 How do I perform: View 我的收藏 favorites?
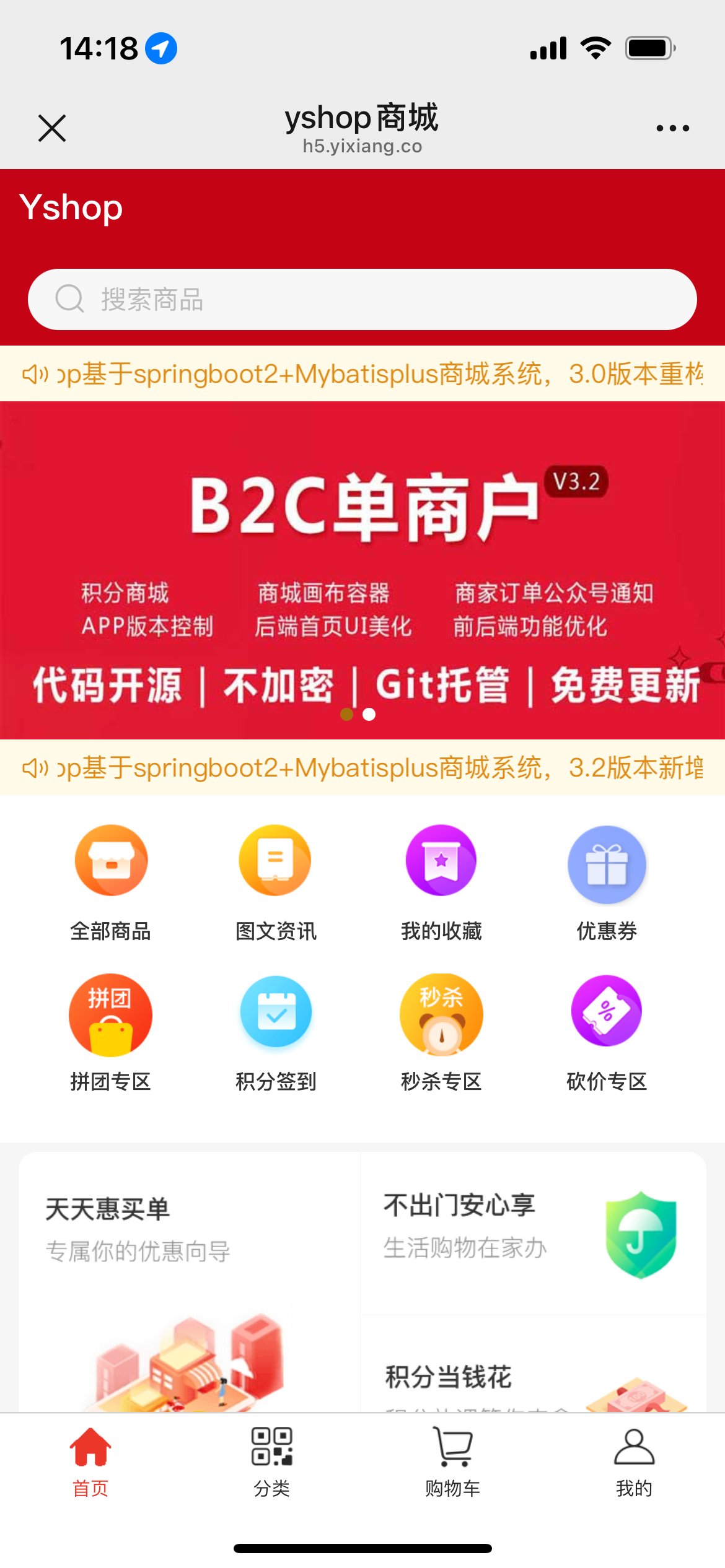tap(441, 884)
